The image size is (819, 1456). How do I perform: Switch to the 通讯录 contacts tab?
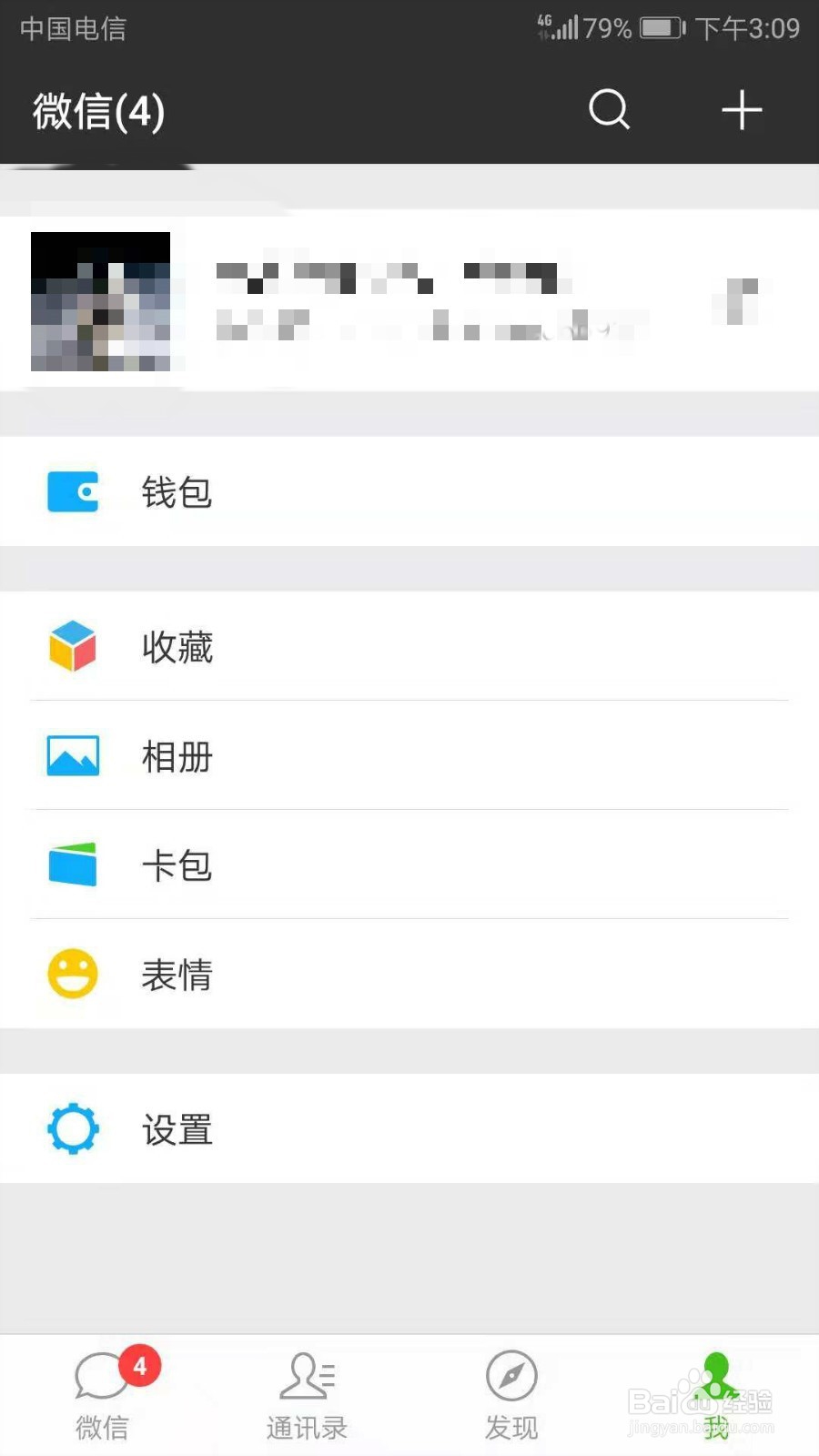[307, 1392]
